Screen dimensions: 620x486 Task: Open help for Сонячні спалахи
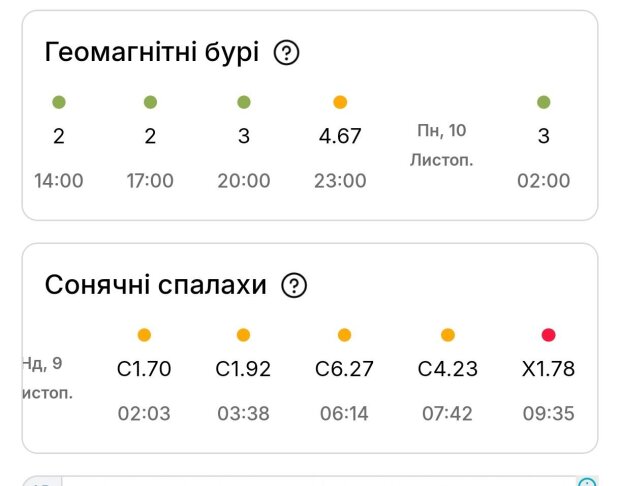294,286
